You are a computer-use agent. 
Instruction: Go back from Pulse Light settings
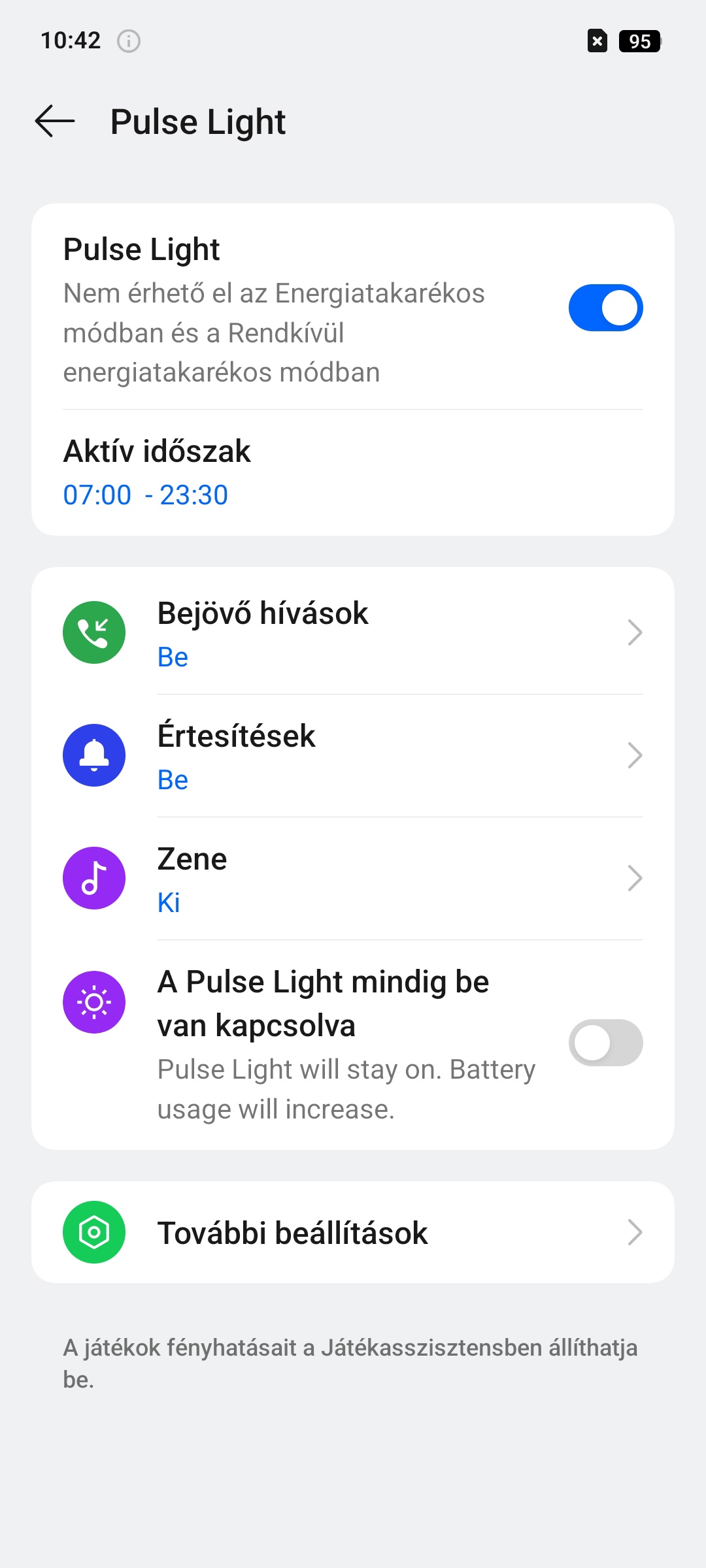(x=55, y=122)
